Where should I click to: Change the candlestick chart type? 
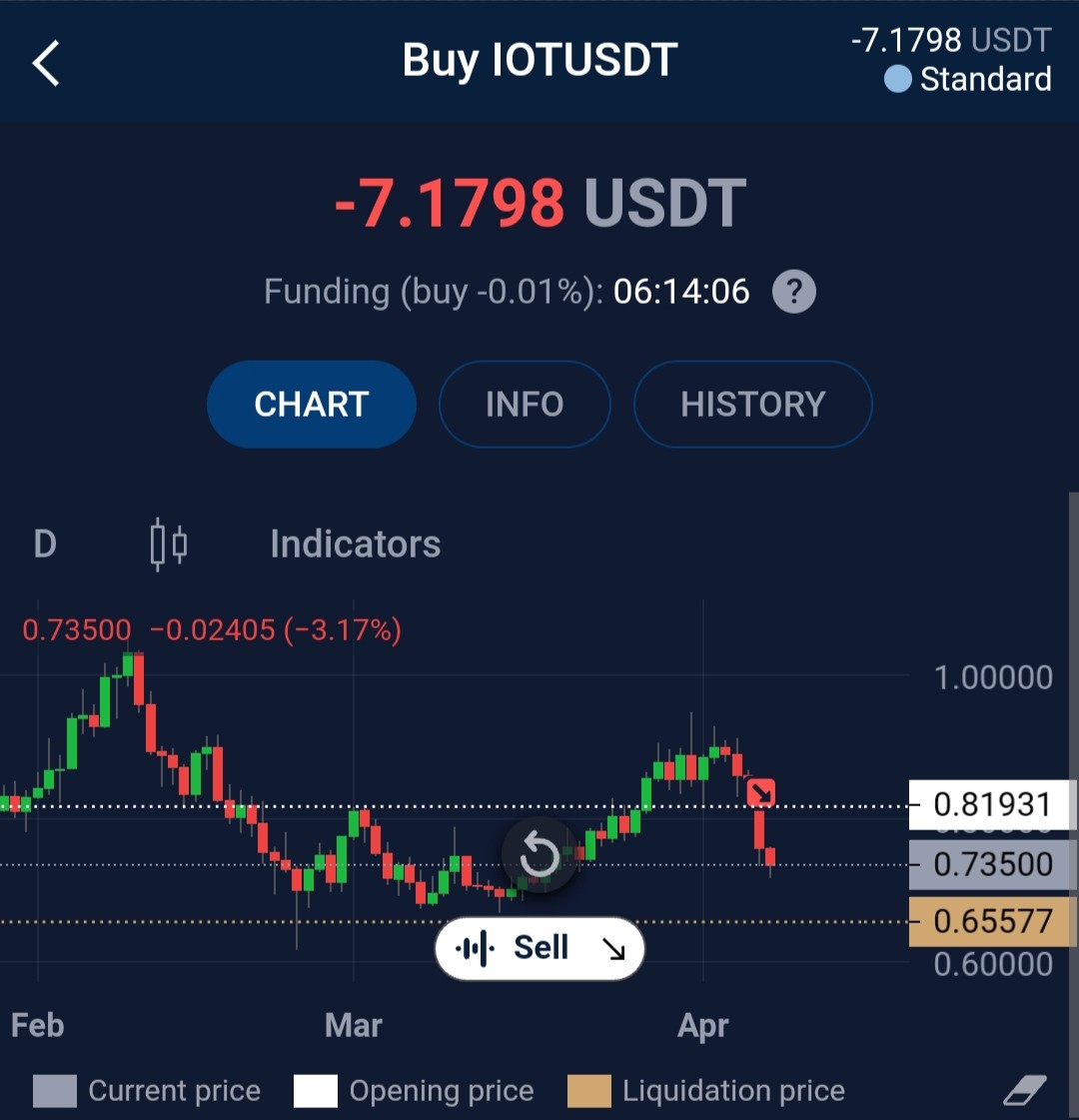click(169, 545)
